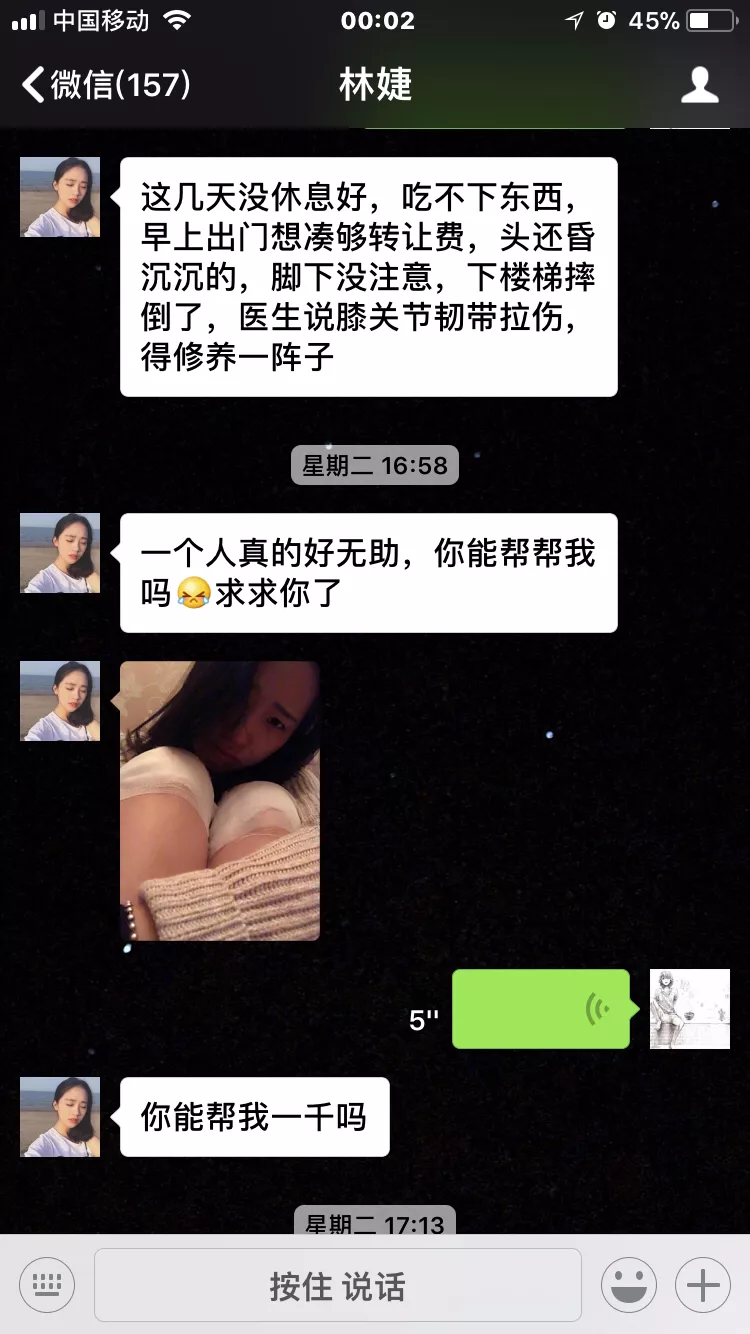Tap my own avatar next to voice message
The height and width of the screenshot is (1334, 750).
tap(689, 1009)
